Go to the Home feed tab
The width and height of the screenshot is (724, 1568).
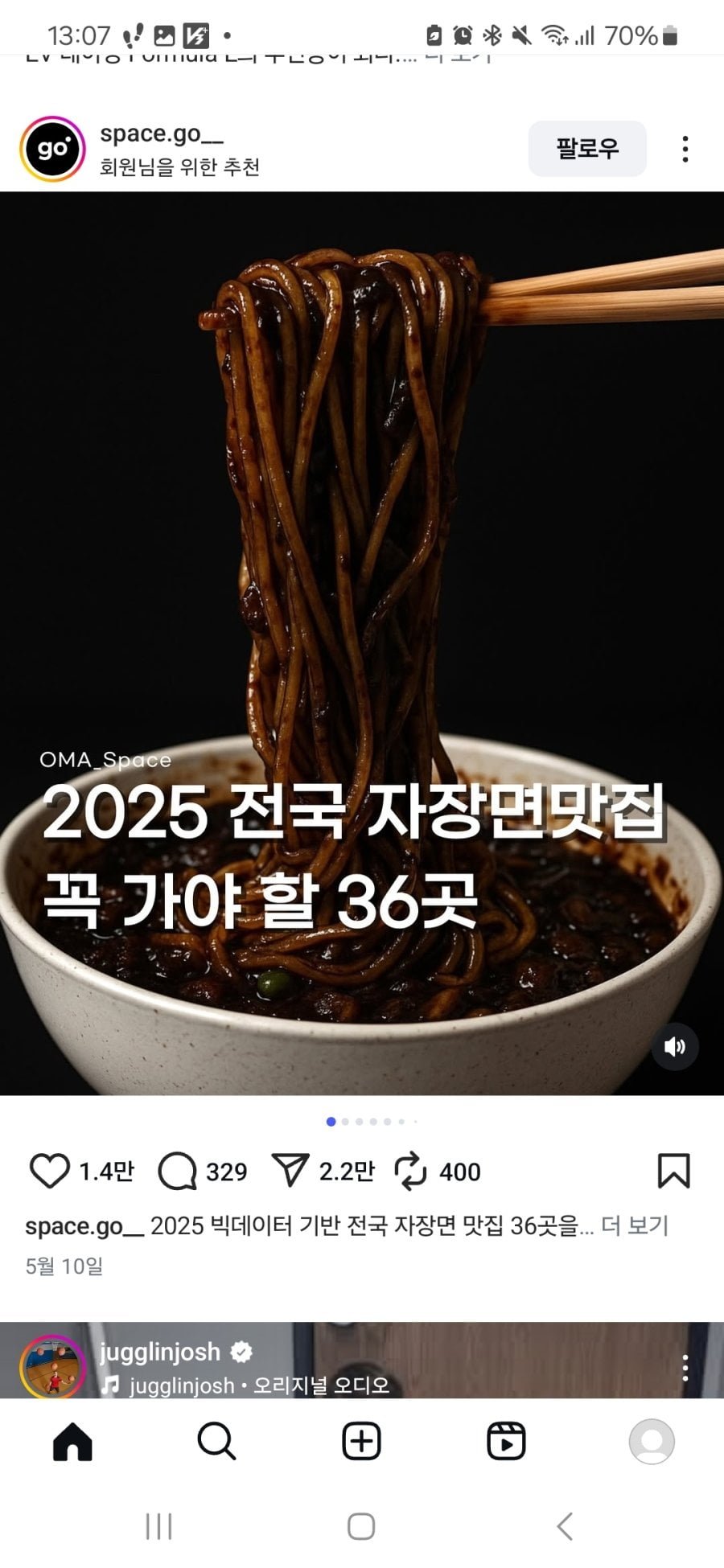[72, 1441]
